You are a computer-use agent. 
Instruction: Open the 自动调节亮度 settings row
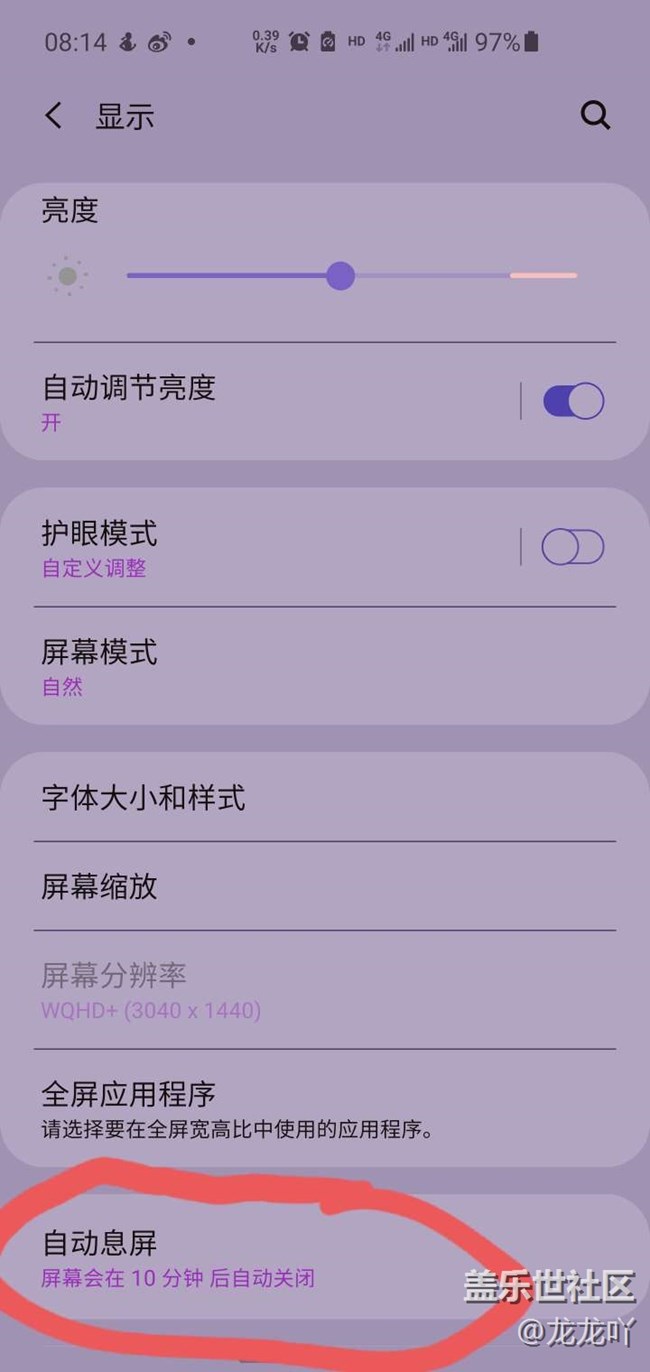coord(270,401)
